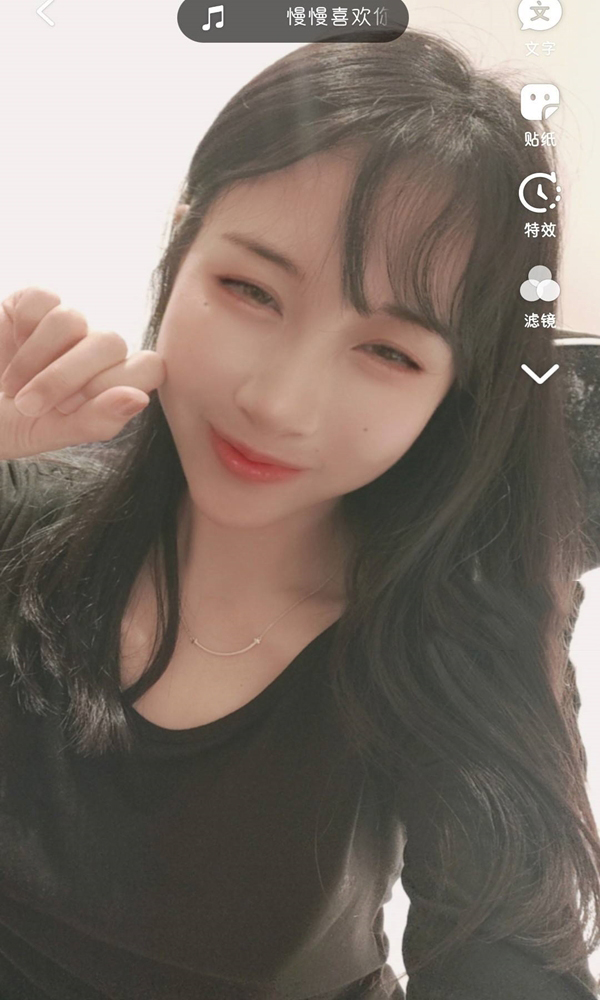
Task: Open the music selector 慢慢喜欢你
Action: [293, 18]
